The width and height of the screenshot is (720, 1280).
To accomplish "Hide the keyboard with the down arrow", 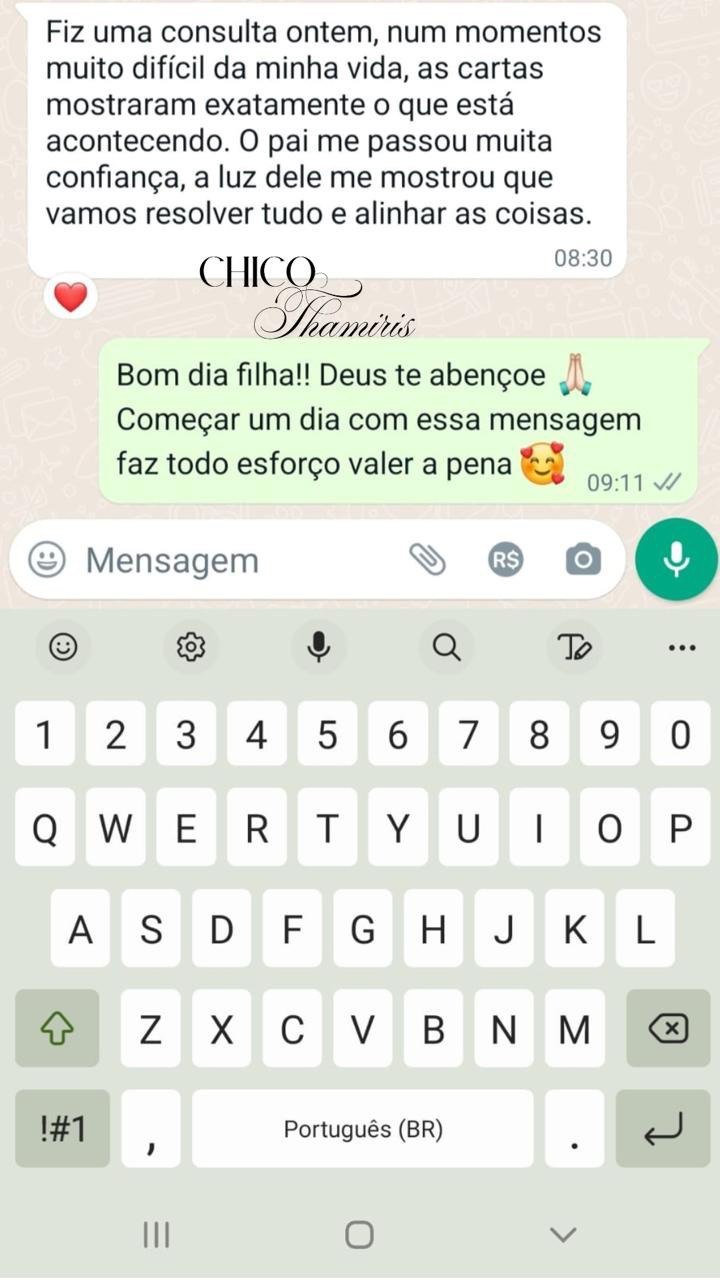I will coord(563,1234).
